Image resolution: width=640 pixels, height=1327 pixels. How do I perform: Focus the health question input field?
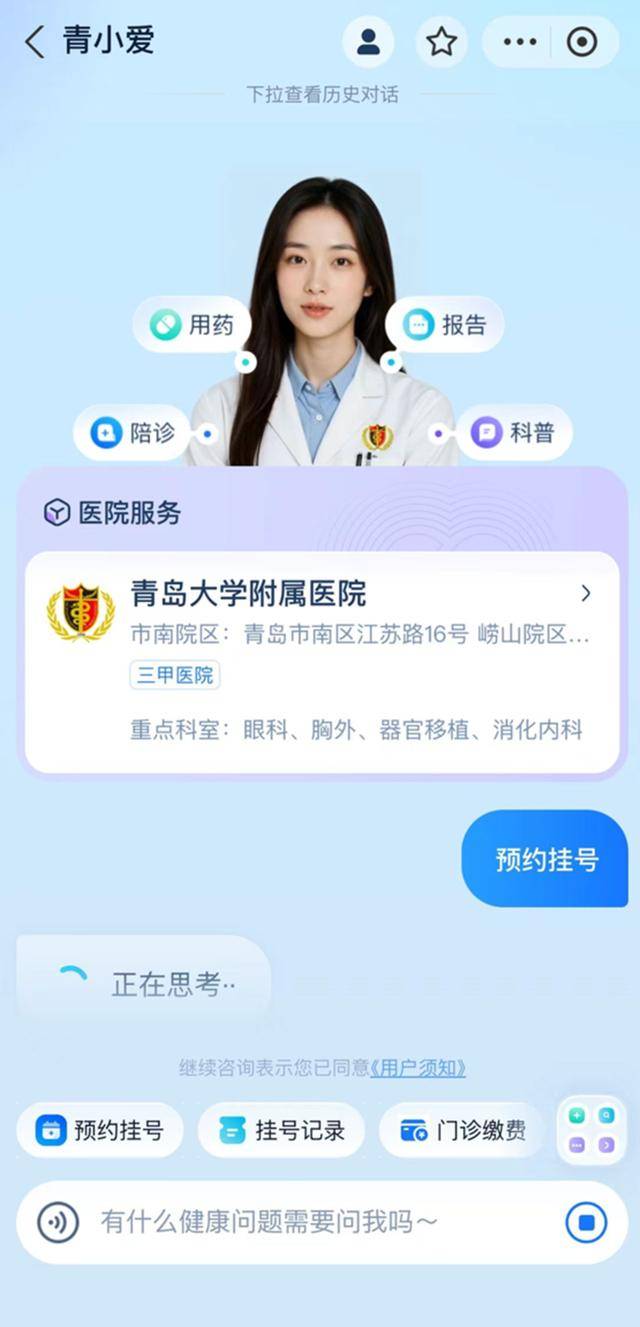(300, 1222)
